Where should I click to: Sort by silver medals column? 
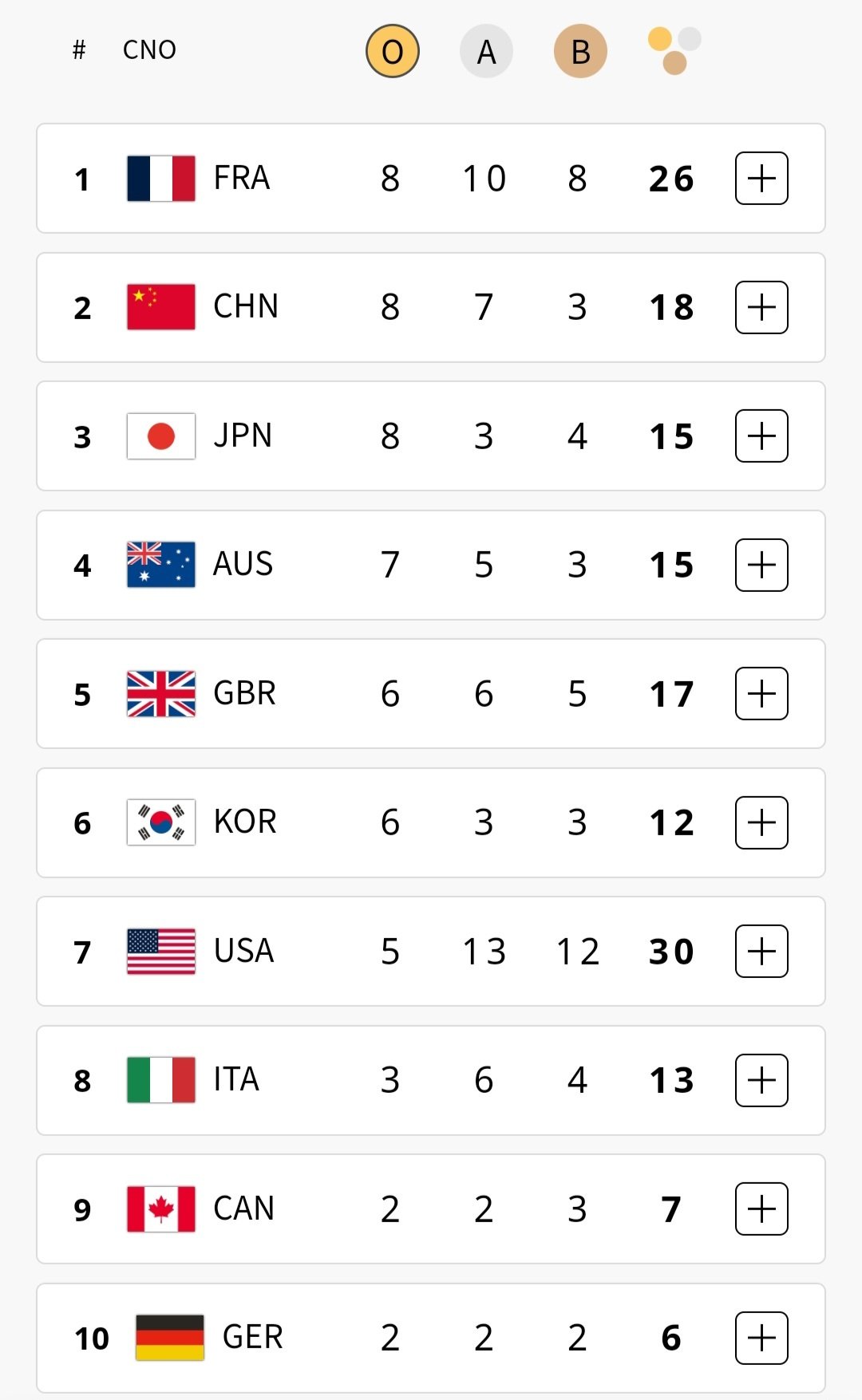(486, 51)
